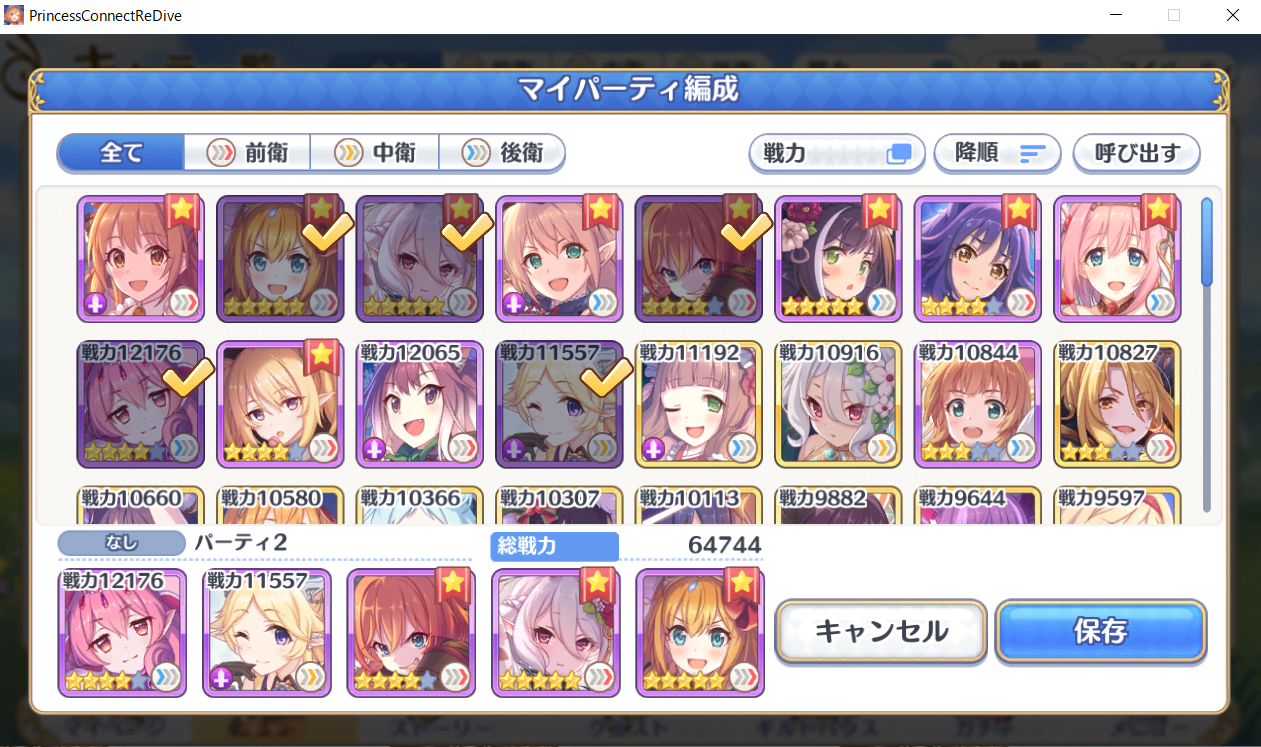Add character with 戦力10916 to party
The width and height of the screenshot is (1261, 747).
coord(838,405)
